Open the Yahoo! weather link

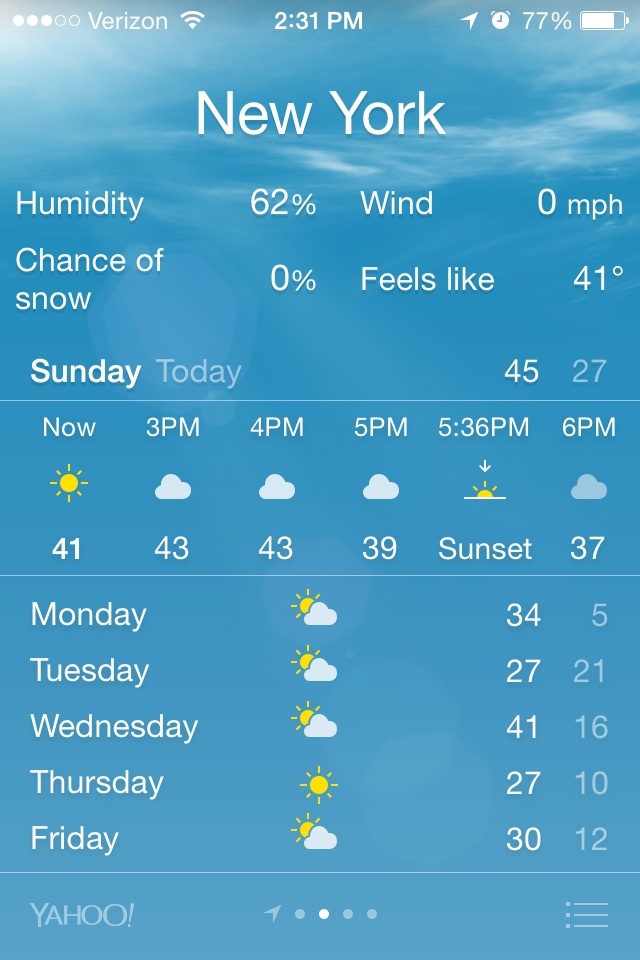pos(82,914)
